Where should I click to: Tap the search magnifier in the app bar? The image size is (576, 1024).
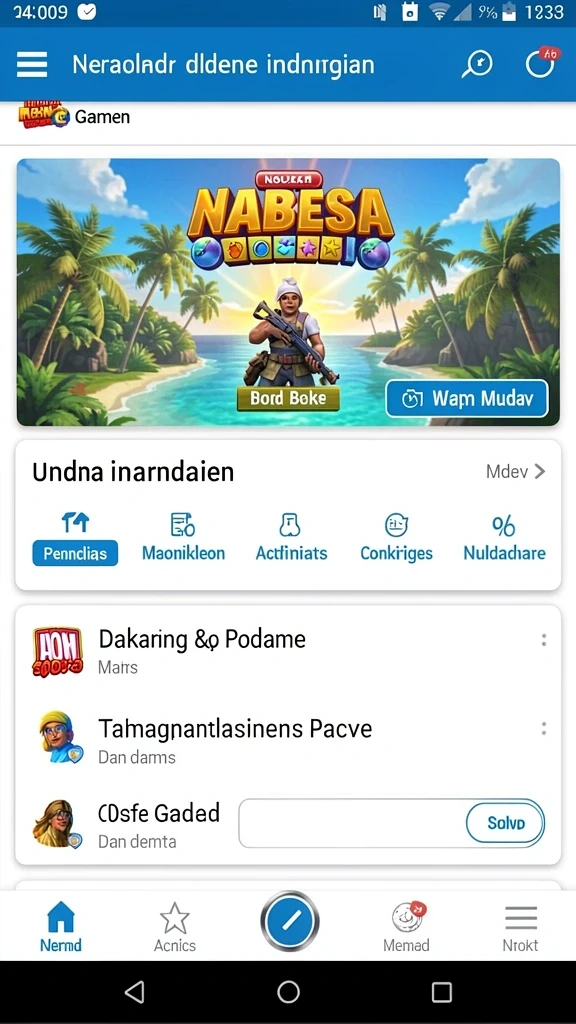pos(477,65)
